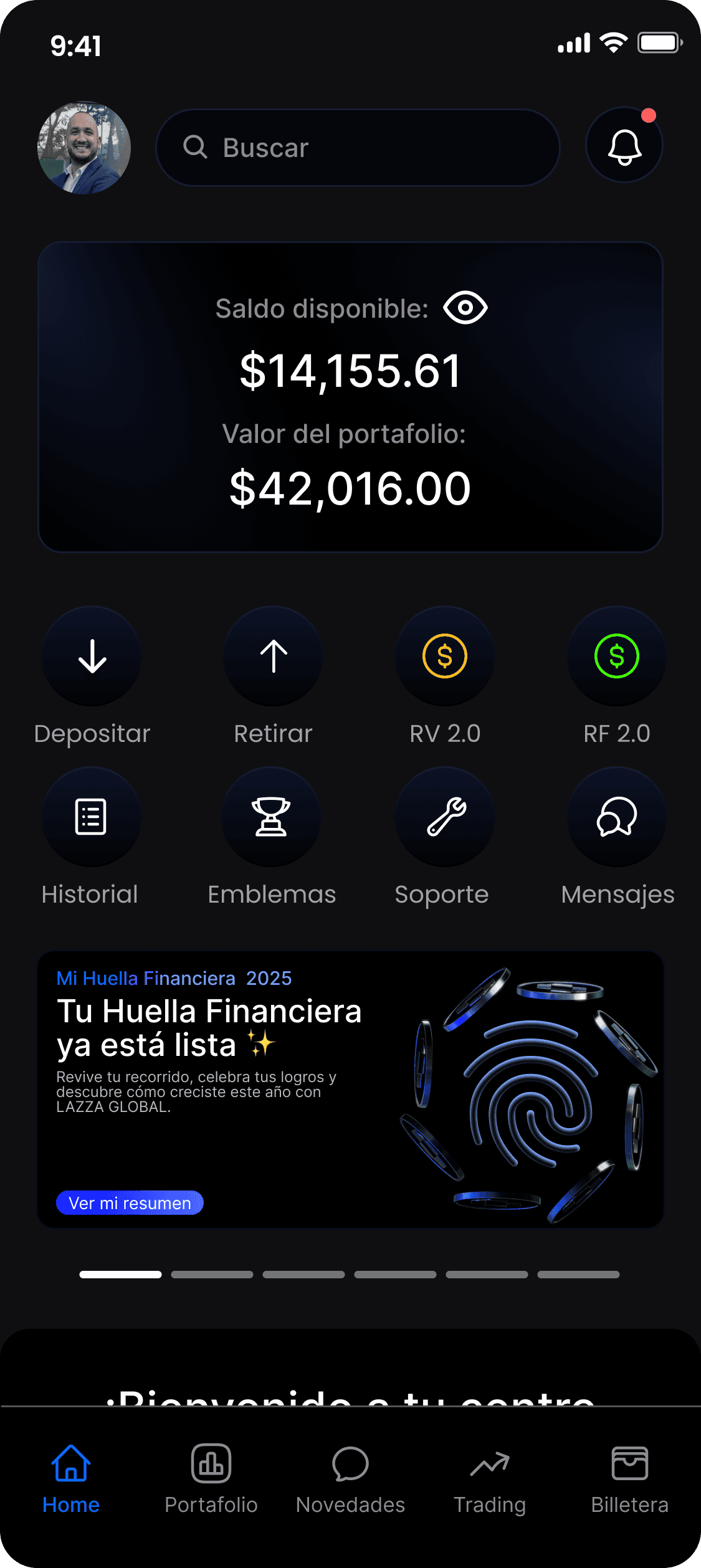Image resolution: width=701 pixels, height=1568 pixels.
Task: Open the Emblemas trophy shortcut
Action: (x=271, y=817)
